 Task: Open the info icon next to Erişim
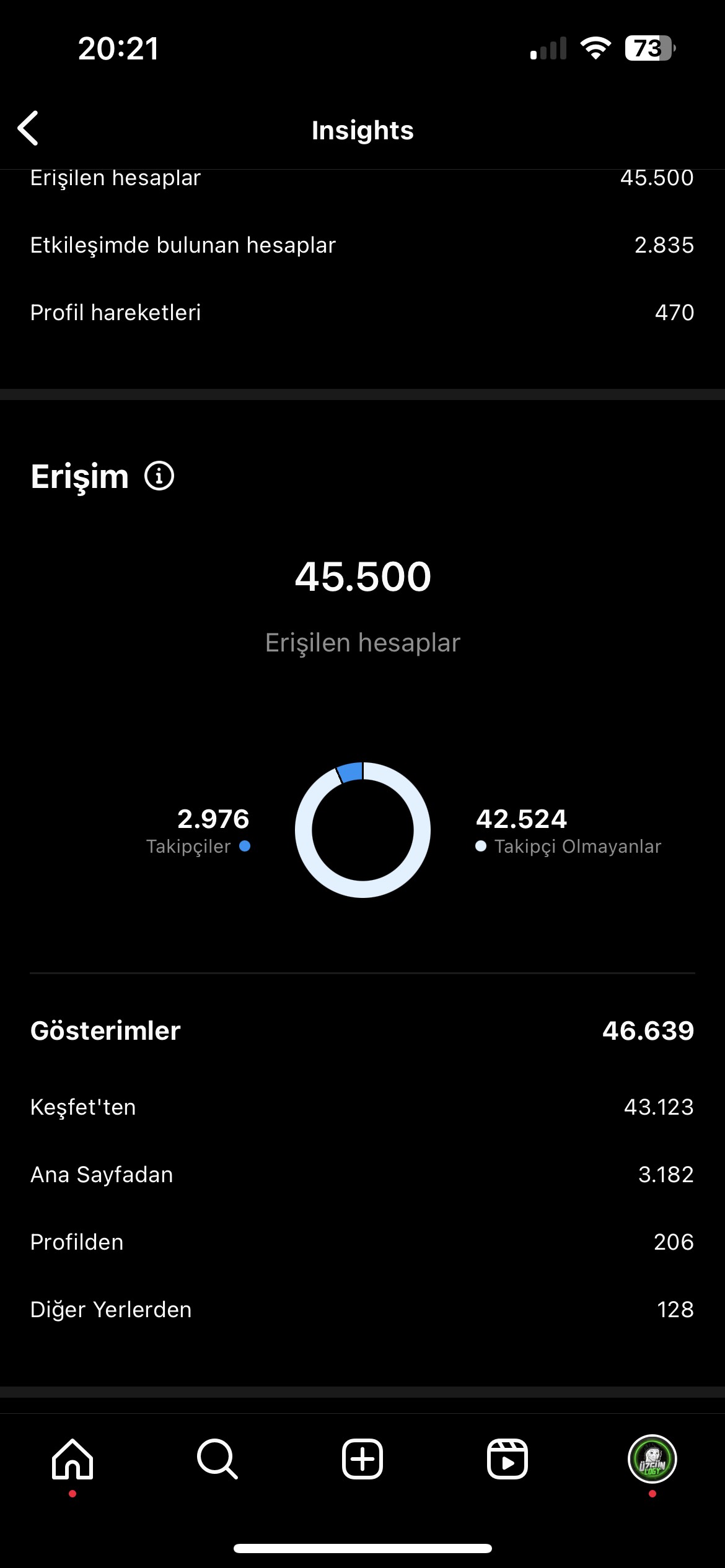coord(159,476)
